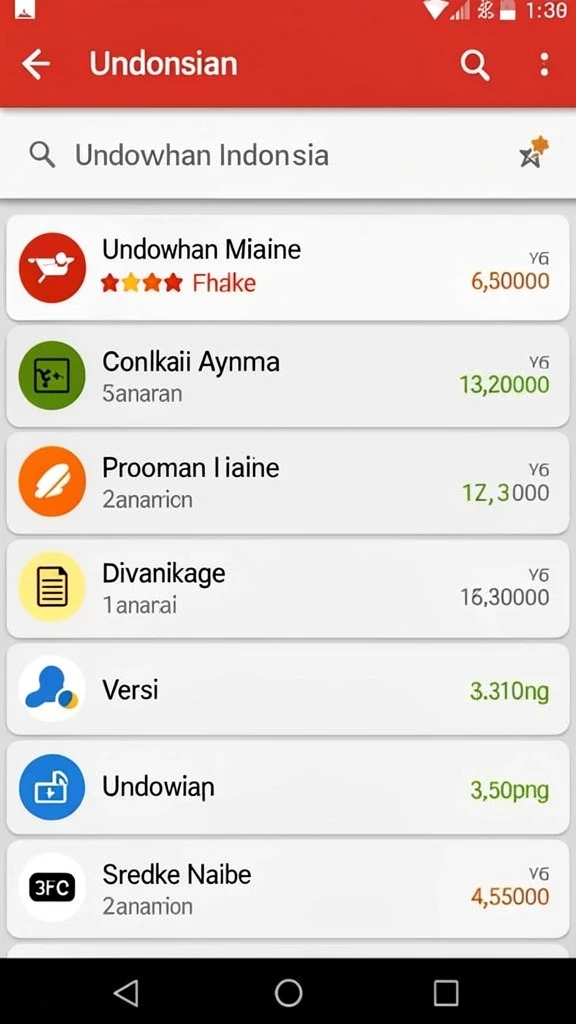This screenshot has width=576, height=1024.
Task: Open the Conlkaii Aynma entry
Action: pyautogui.click(x=288, y=376)
